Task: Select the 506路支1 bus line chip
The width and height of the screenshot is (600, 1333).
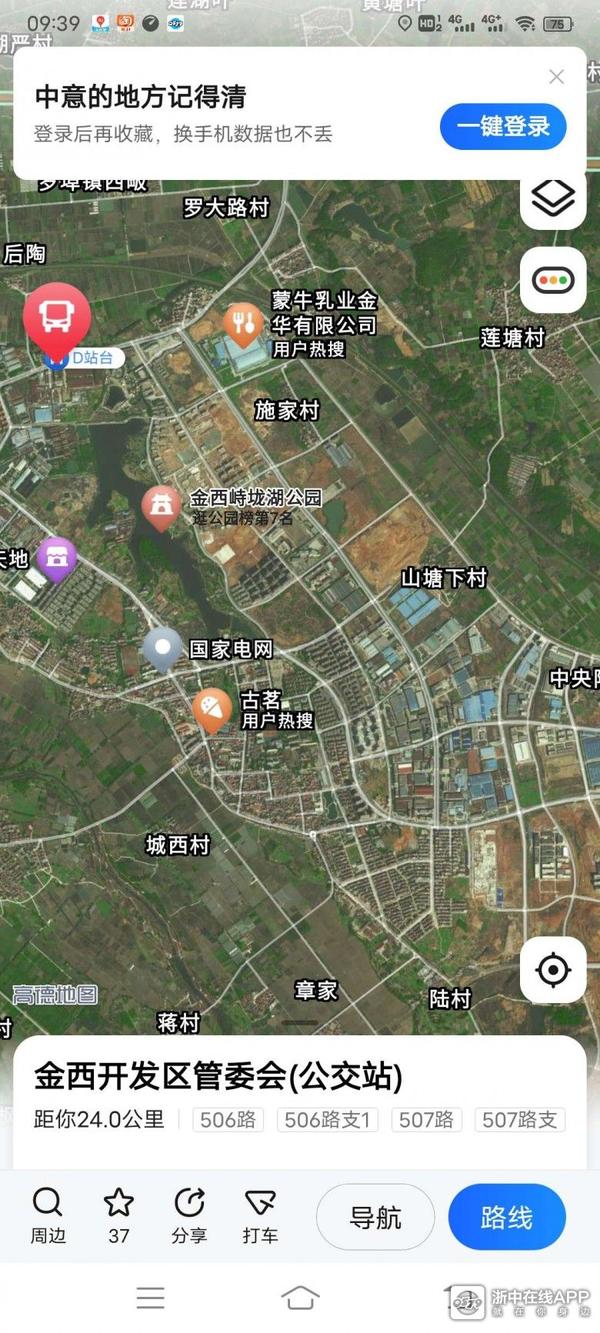Action: point(328,1120)
